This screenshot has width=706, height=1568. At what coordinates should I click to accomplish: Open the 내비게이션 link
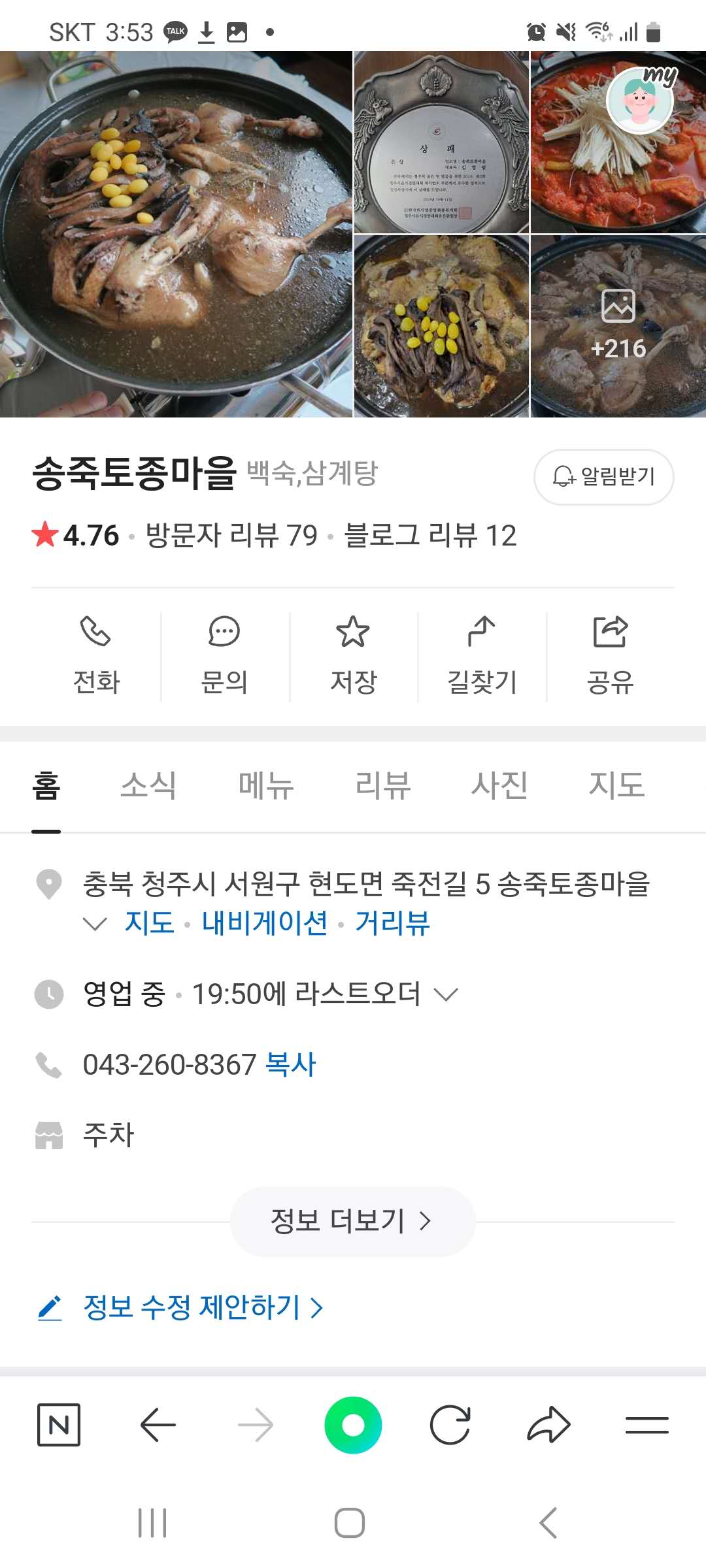pyautogui.click(x=264, y=923)
